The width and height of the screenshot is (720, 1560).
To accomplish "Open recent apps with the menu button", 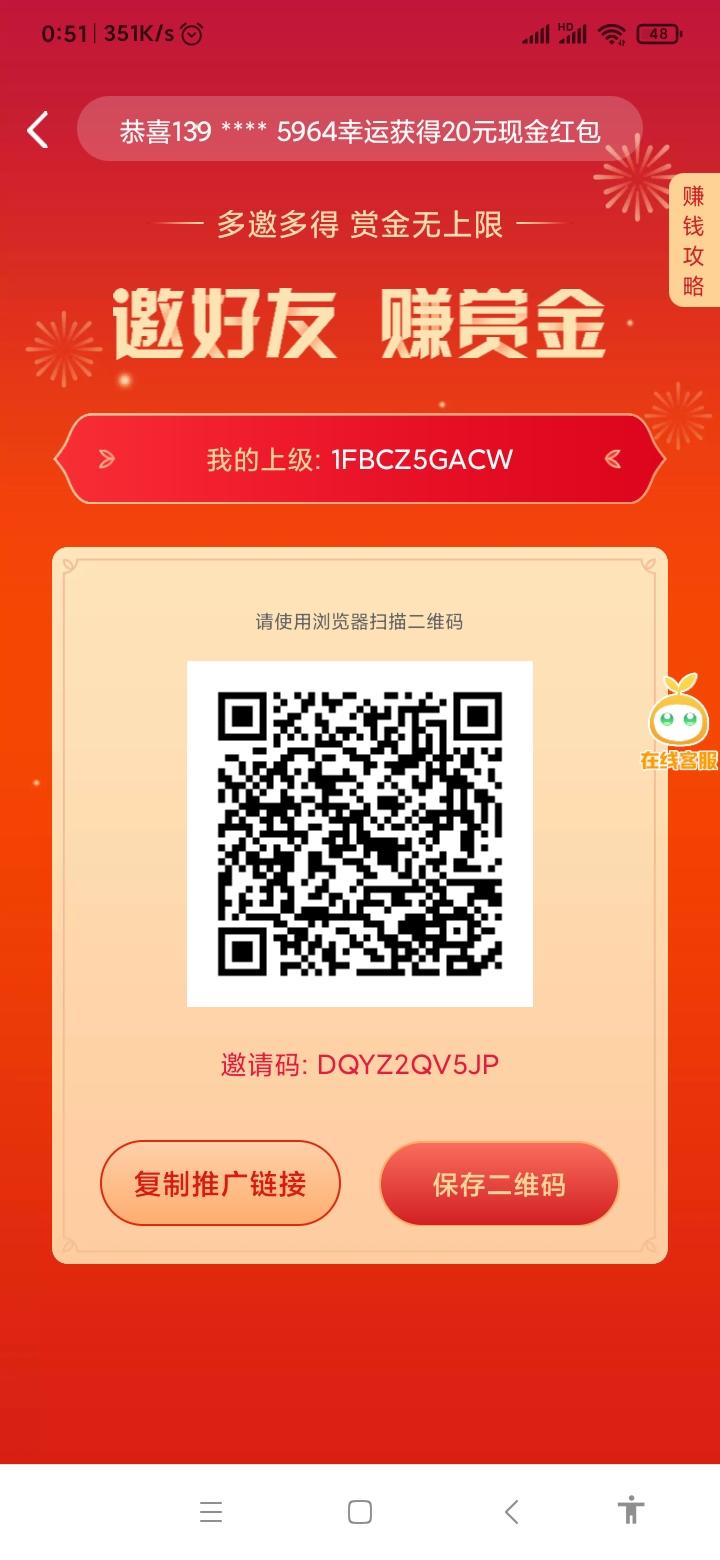I will 211,1512.
